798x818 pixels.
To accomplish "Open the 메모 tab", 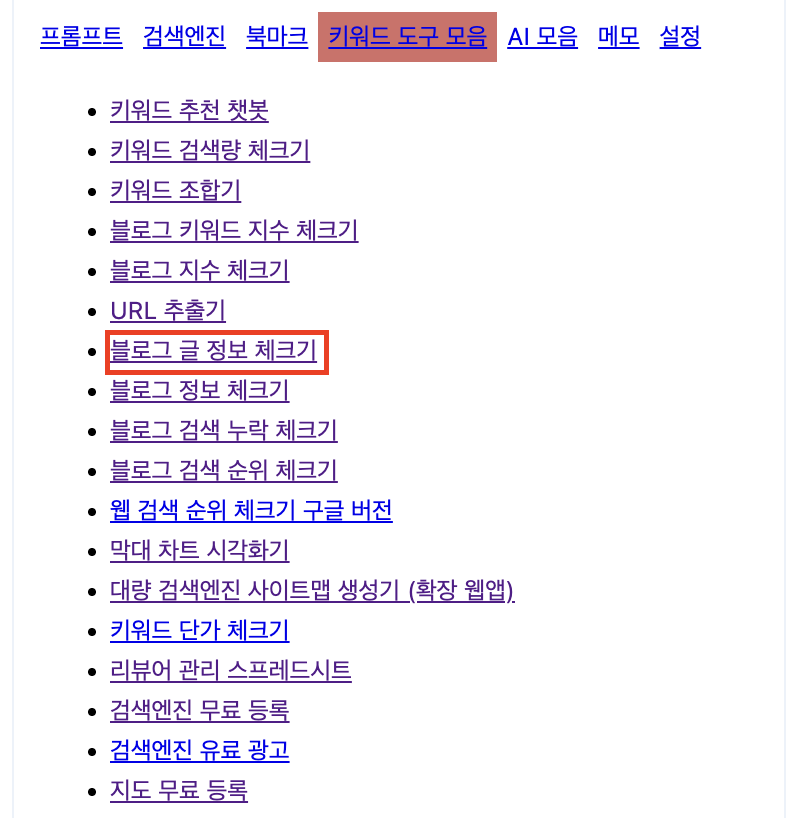I will click(x=618, y=38).
